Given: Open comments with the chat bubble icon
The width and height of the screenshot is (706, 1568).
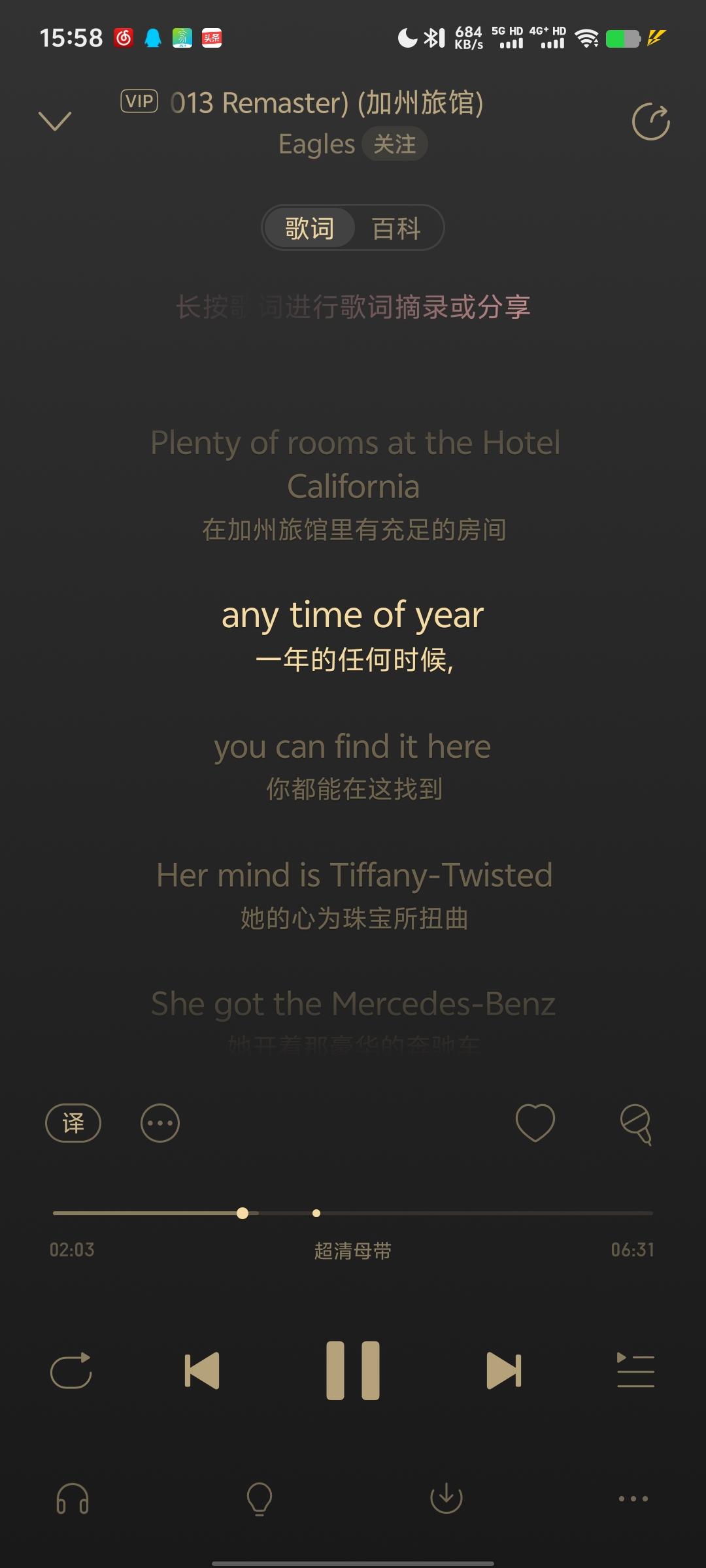Looking at the screenshot, I should point(636,1124).
